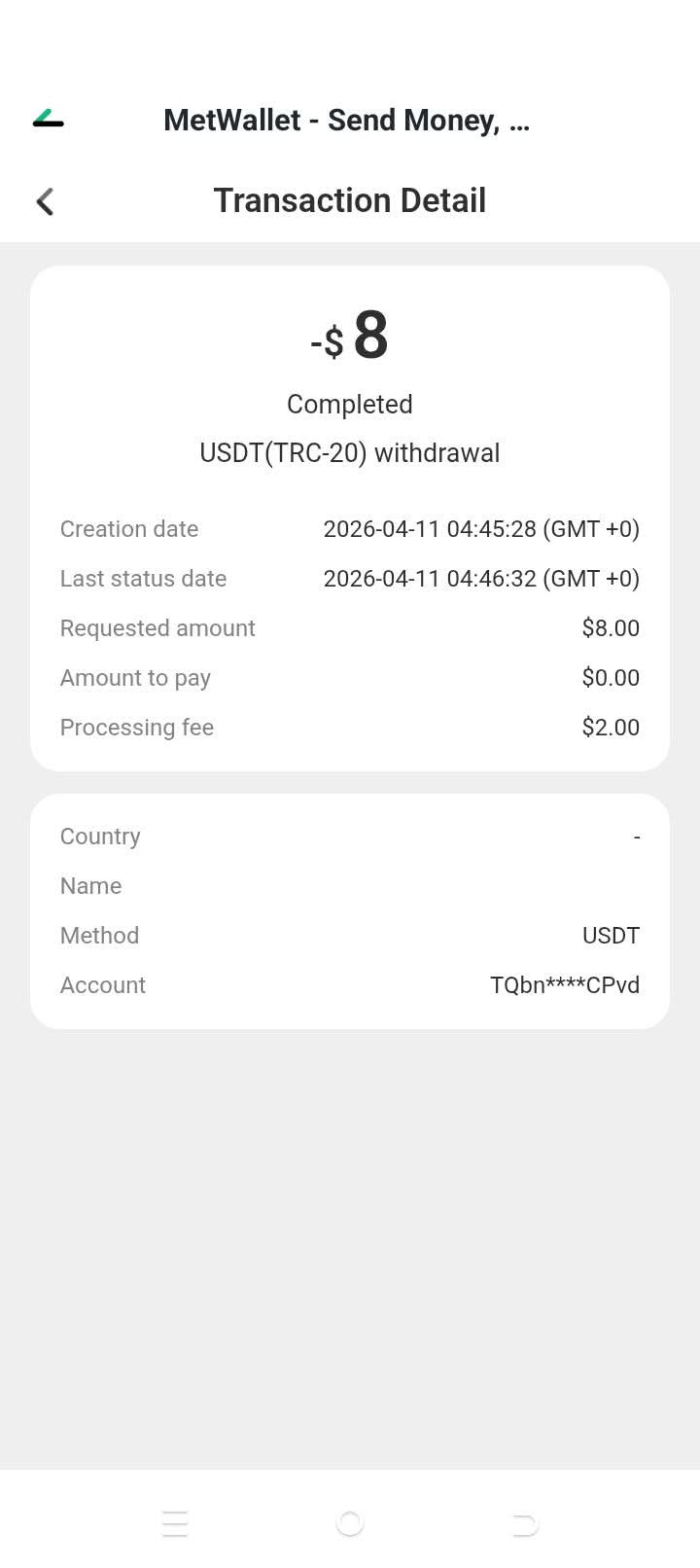Open recent apps from navigation bar
The image size is (700, 1568).
click(x=175, y=1523)
